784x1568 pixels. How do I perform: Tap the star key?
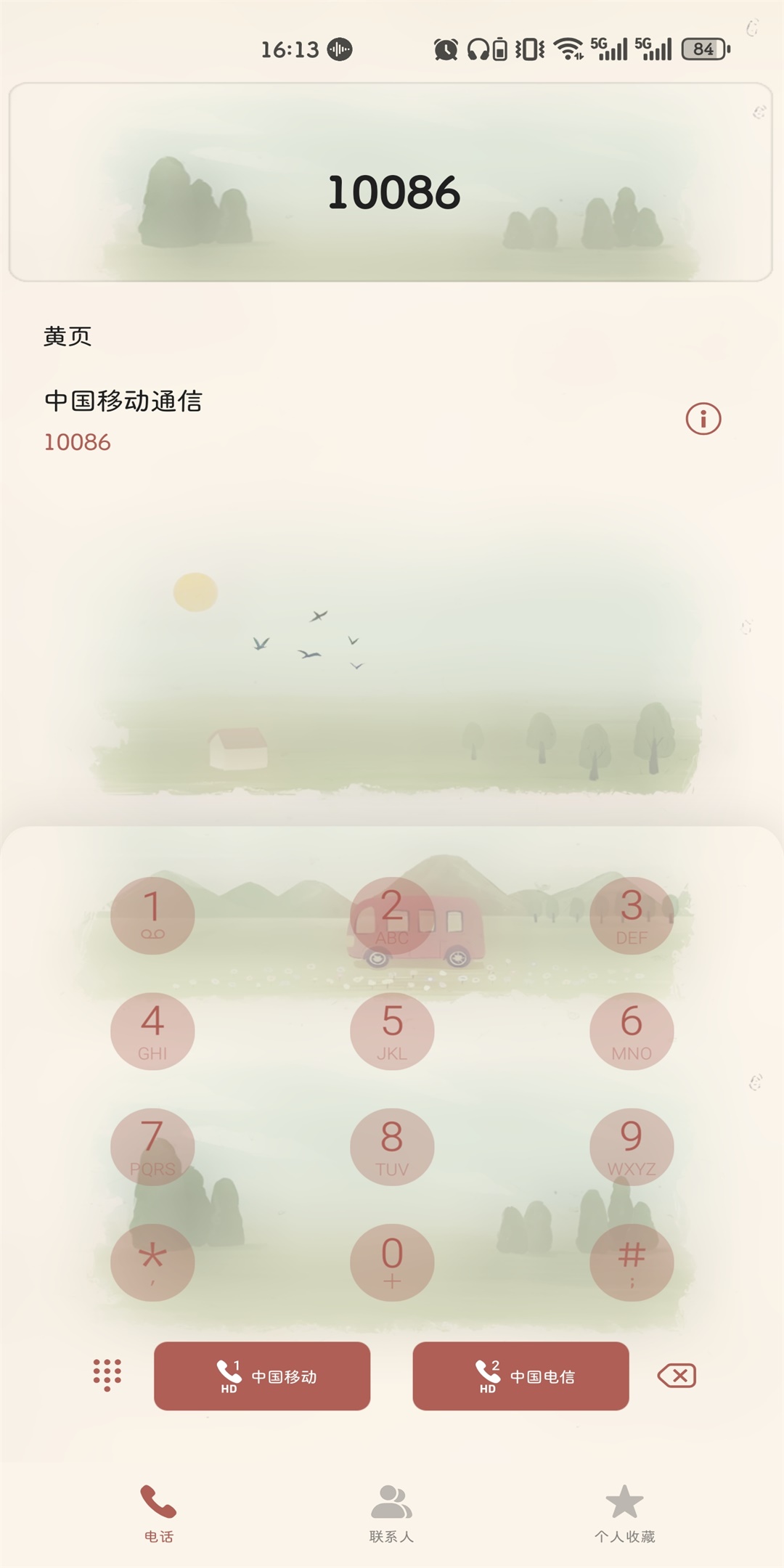click(152, 1262)
